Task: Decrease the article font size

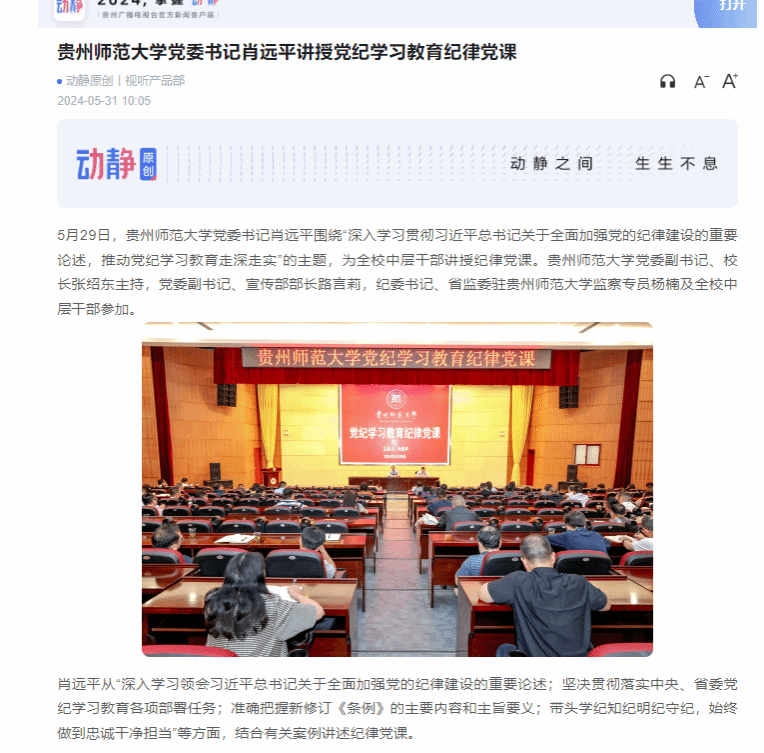Action: (x=701, y=82)
